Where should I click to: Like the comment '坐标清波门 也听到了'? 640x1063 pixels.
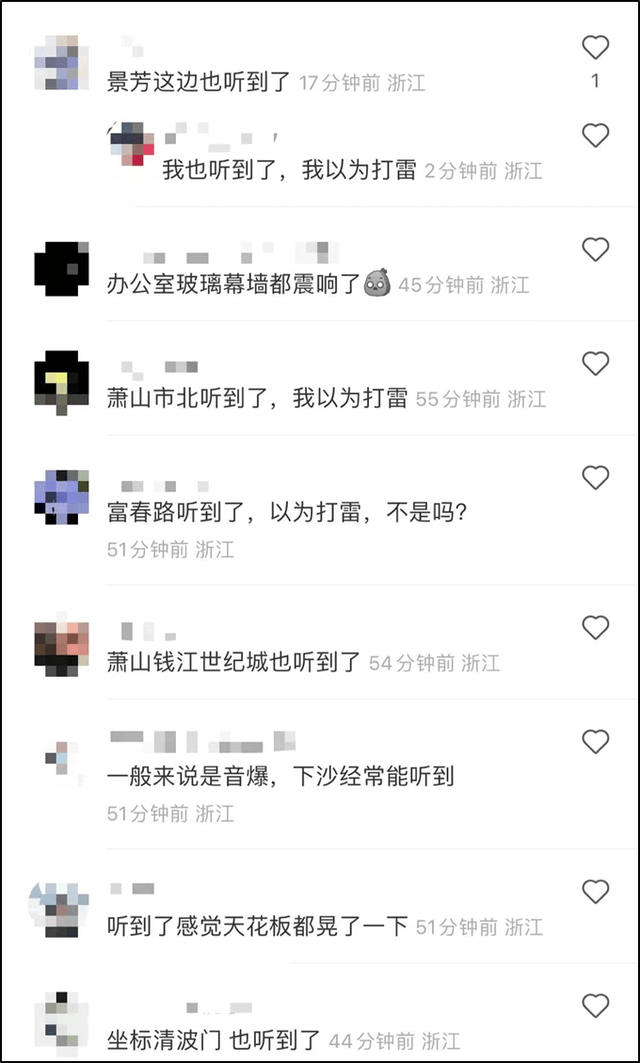tap(595, 1006)
